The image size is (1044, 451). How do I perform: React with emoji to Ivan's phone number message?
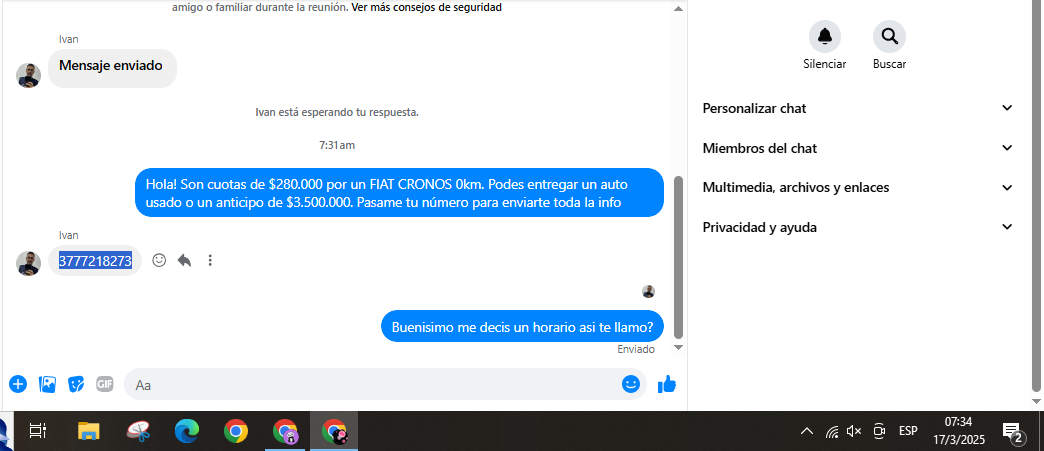coord(159,260)
